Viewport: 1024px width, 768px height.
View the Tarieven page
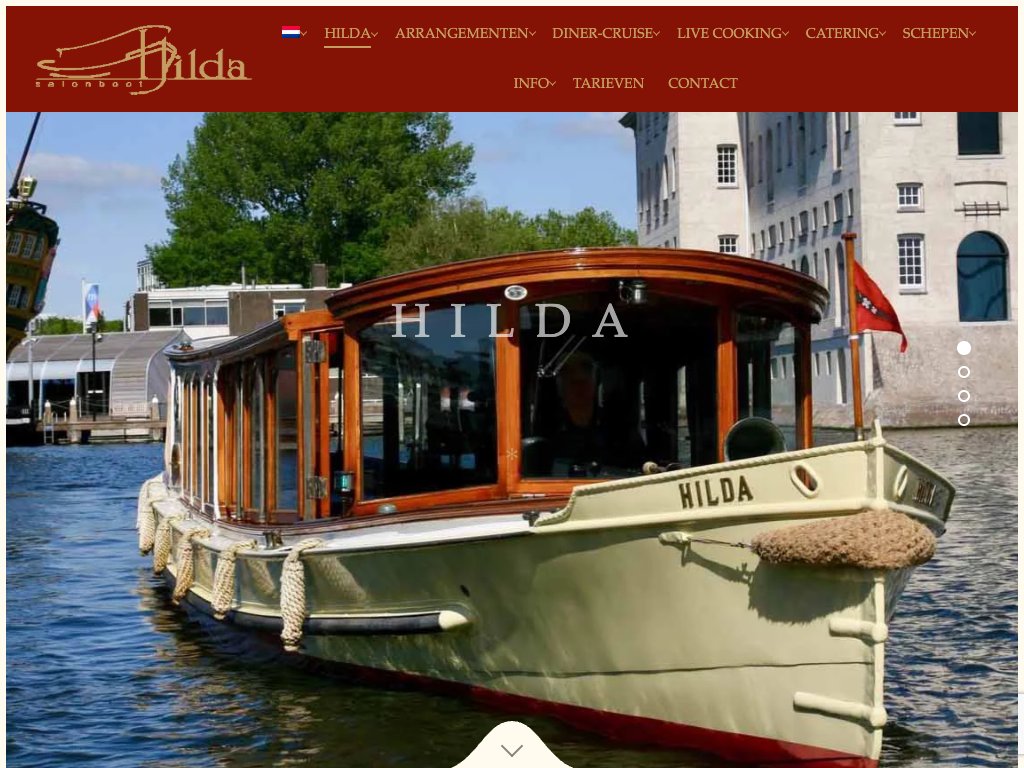tap(608, 83)
